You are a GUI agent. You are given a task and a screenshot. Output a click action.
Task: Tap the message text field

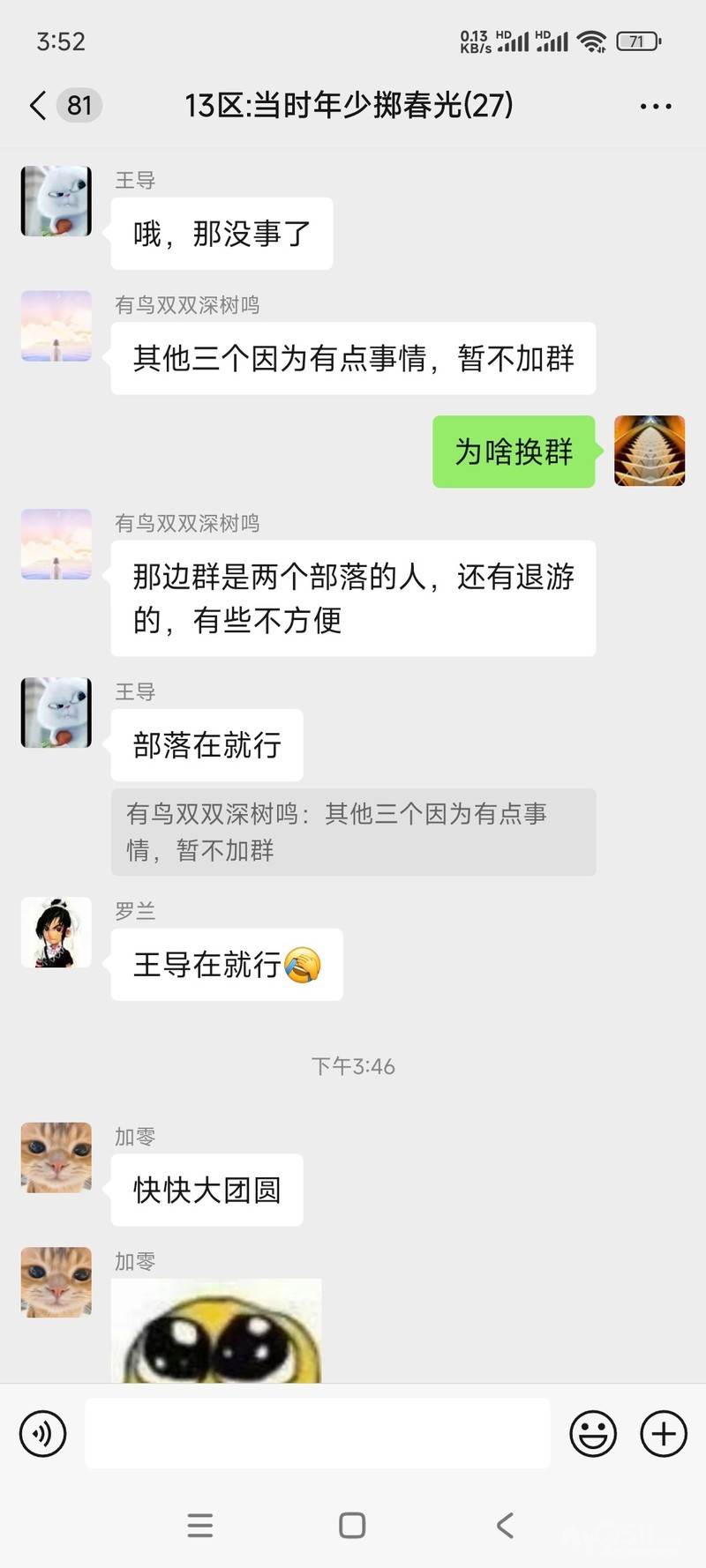pyautogui.click(x=318, y=1433)
